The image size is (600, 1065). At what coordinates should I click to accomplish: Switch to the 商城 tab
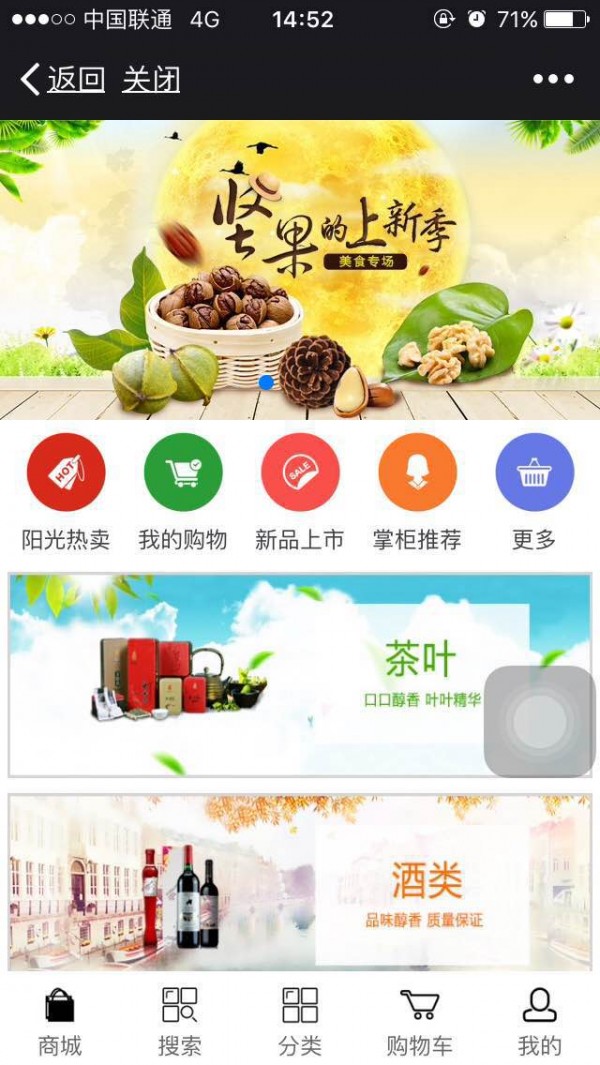tap(60, 1020)
